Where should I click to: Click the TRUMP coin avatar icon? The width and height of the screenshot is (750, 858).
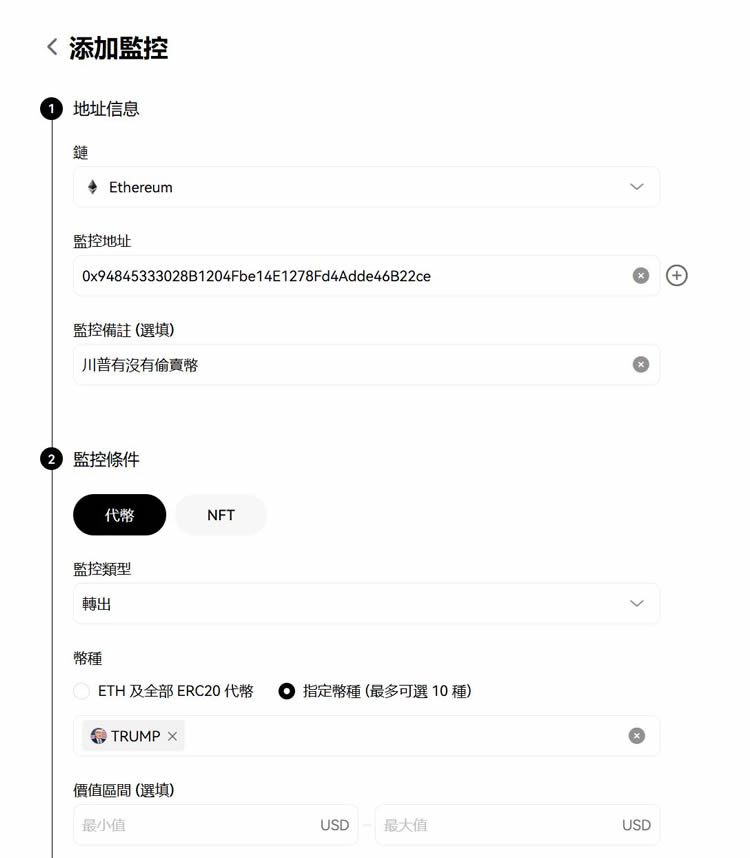pos(96,735)
